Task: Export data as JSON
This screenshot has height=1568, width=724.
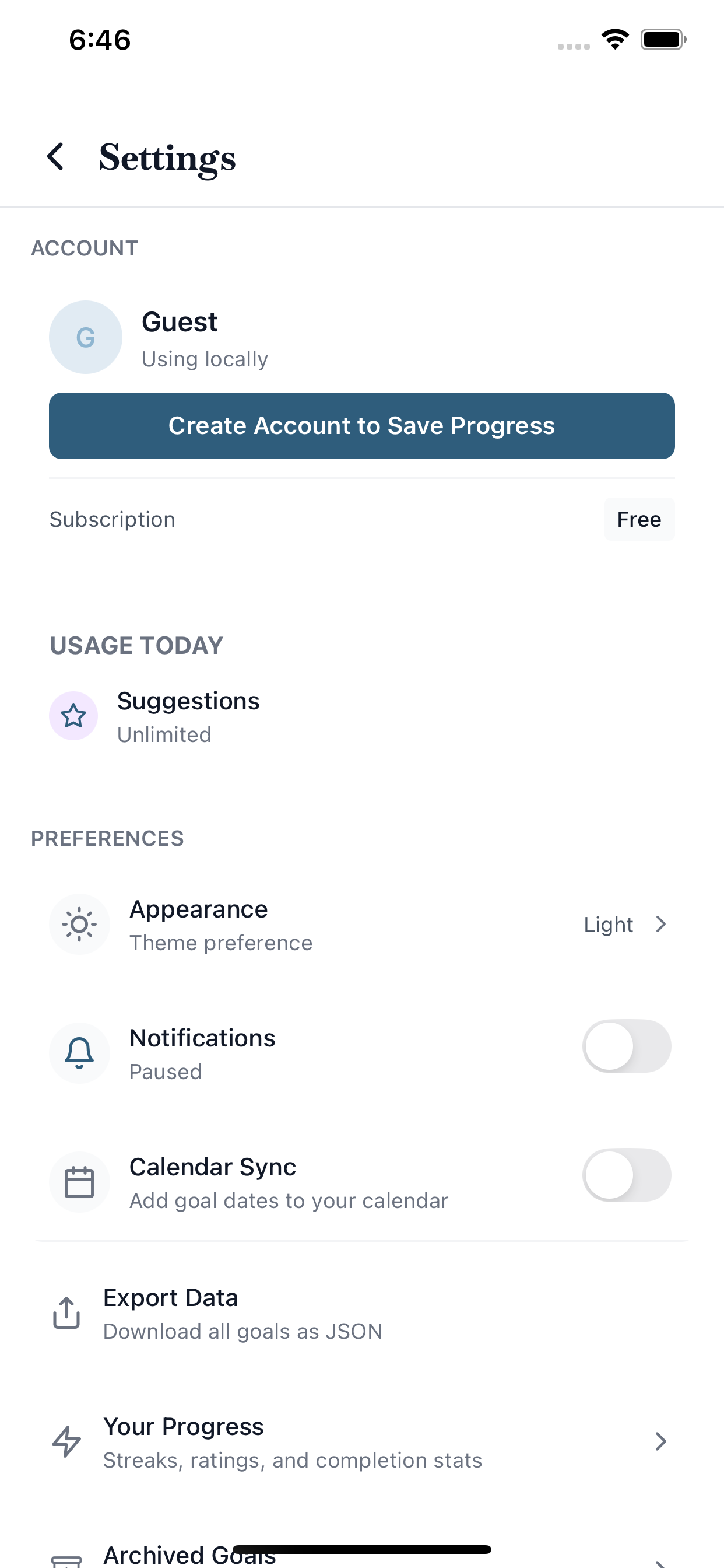Action: [242, 1314]
